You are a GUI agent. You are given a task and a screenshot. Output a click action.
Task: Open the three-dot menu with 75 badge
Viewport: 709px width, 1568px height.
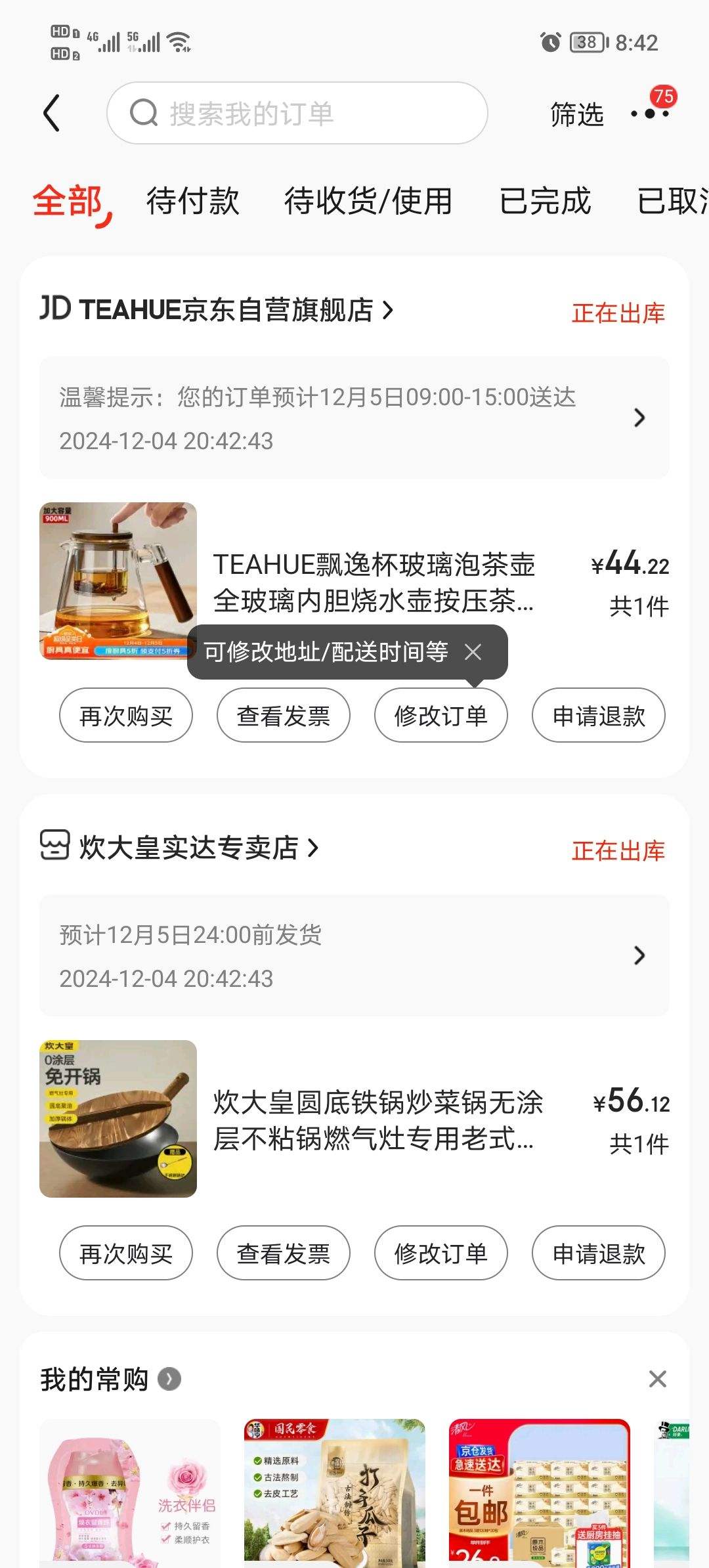pyautogui.click(x=647, y=115)
